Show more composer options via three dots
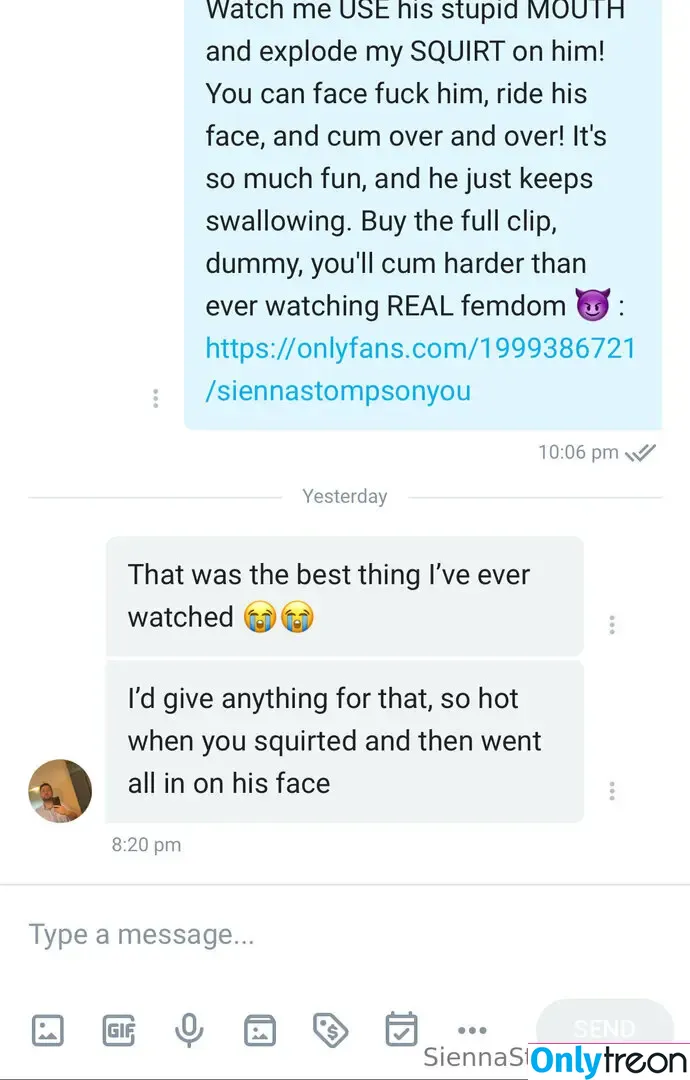Screen dimensions: 690x1080 pyautogui.click(x=471, y=1030)
